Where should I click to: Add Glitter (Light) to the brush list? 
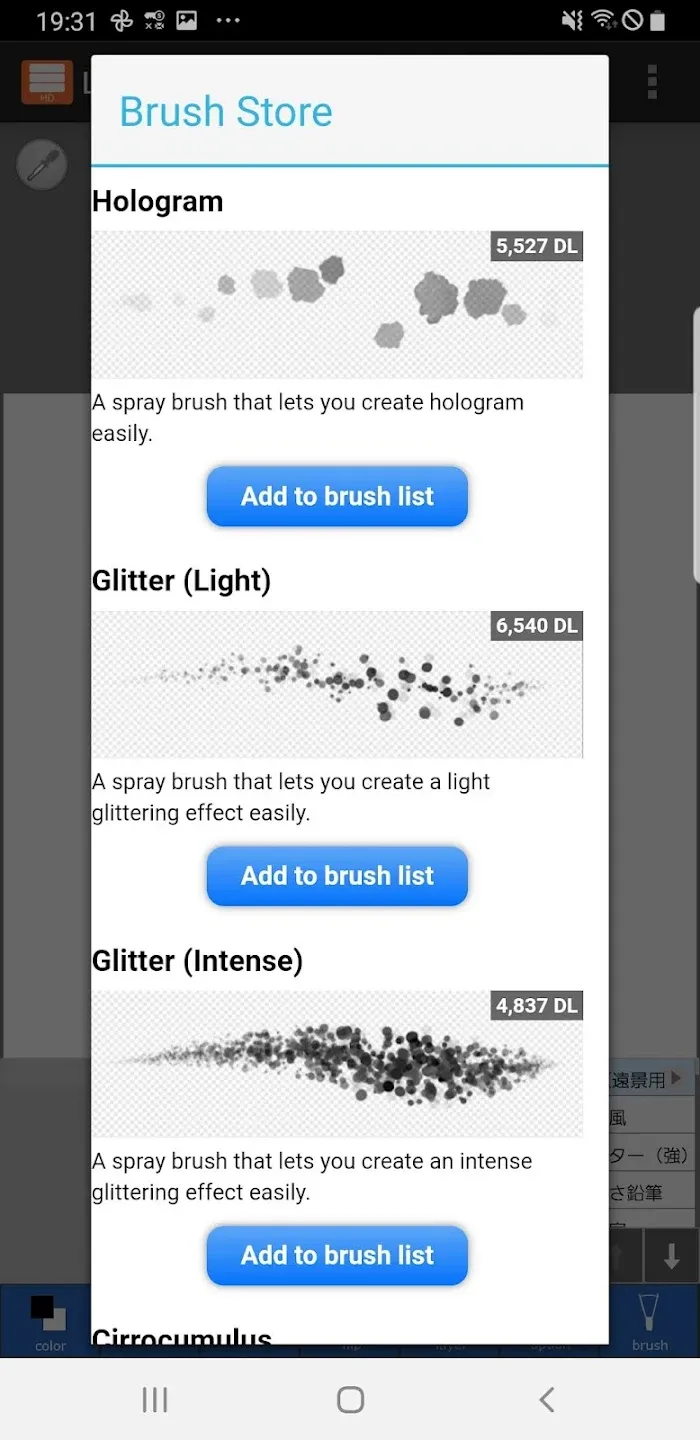point(337,876)
